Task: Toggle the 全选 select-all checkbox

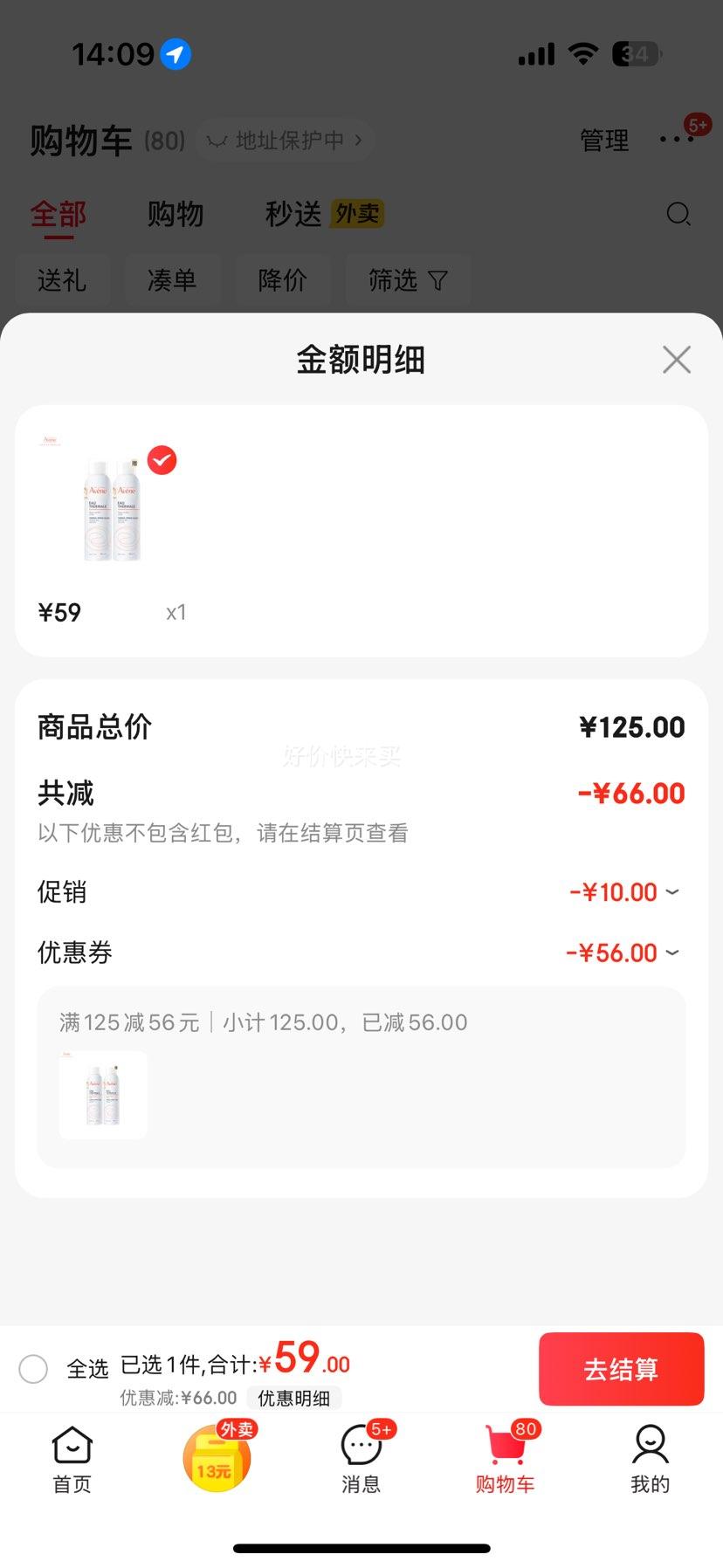Action: pyautogui.click(x=33, y=1368)
